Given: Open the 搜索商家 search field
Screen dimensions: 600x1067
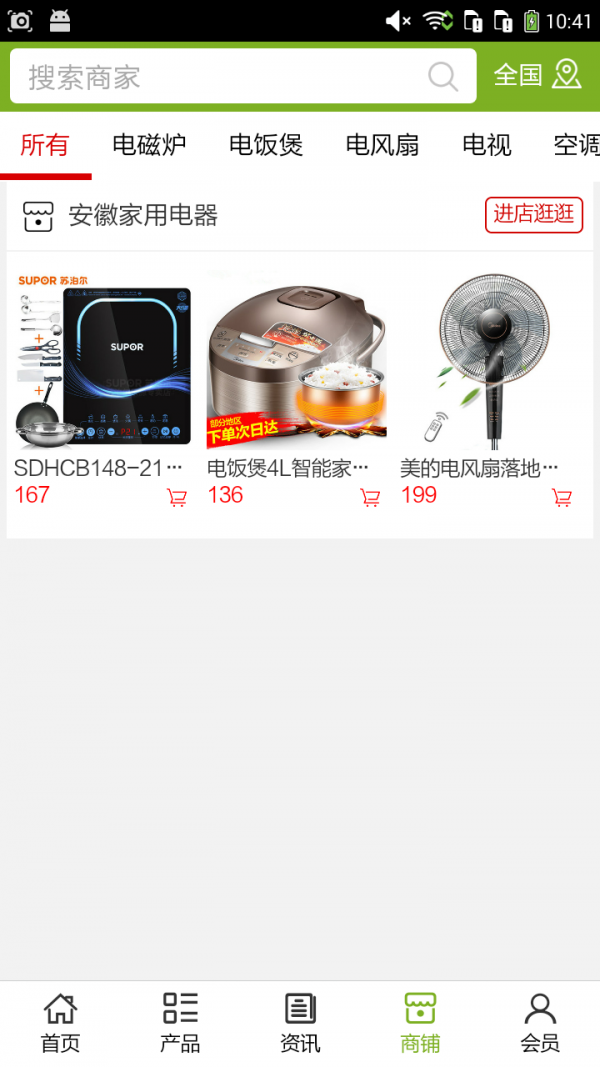Looking at the screenshot, I should [220, 77].
